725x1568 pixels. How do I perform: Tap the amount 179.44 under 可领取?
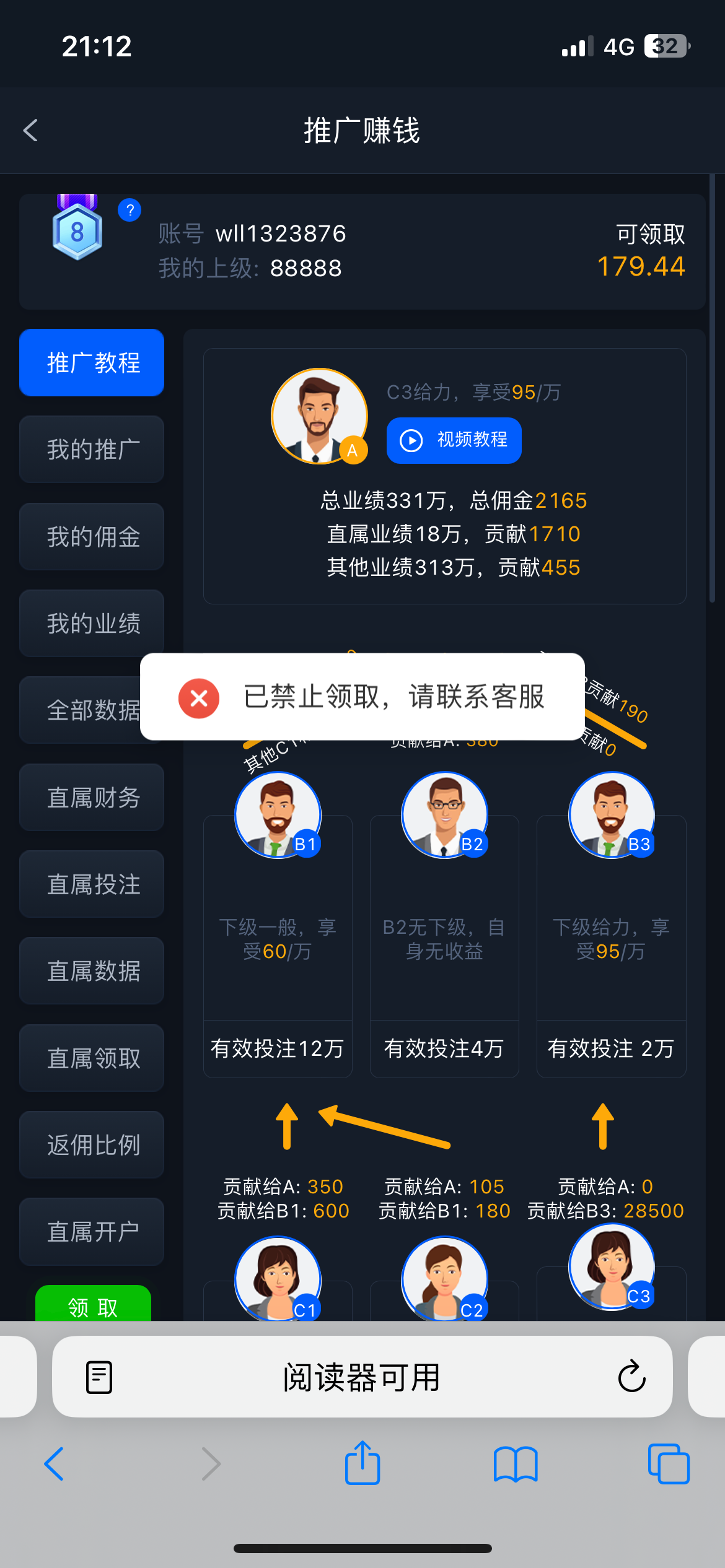click(641, 267)
